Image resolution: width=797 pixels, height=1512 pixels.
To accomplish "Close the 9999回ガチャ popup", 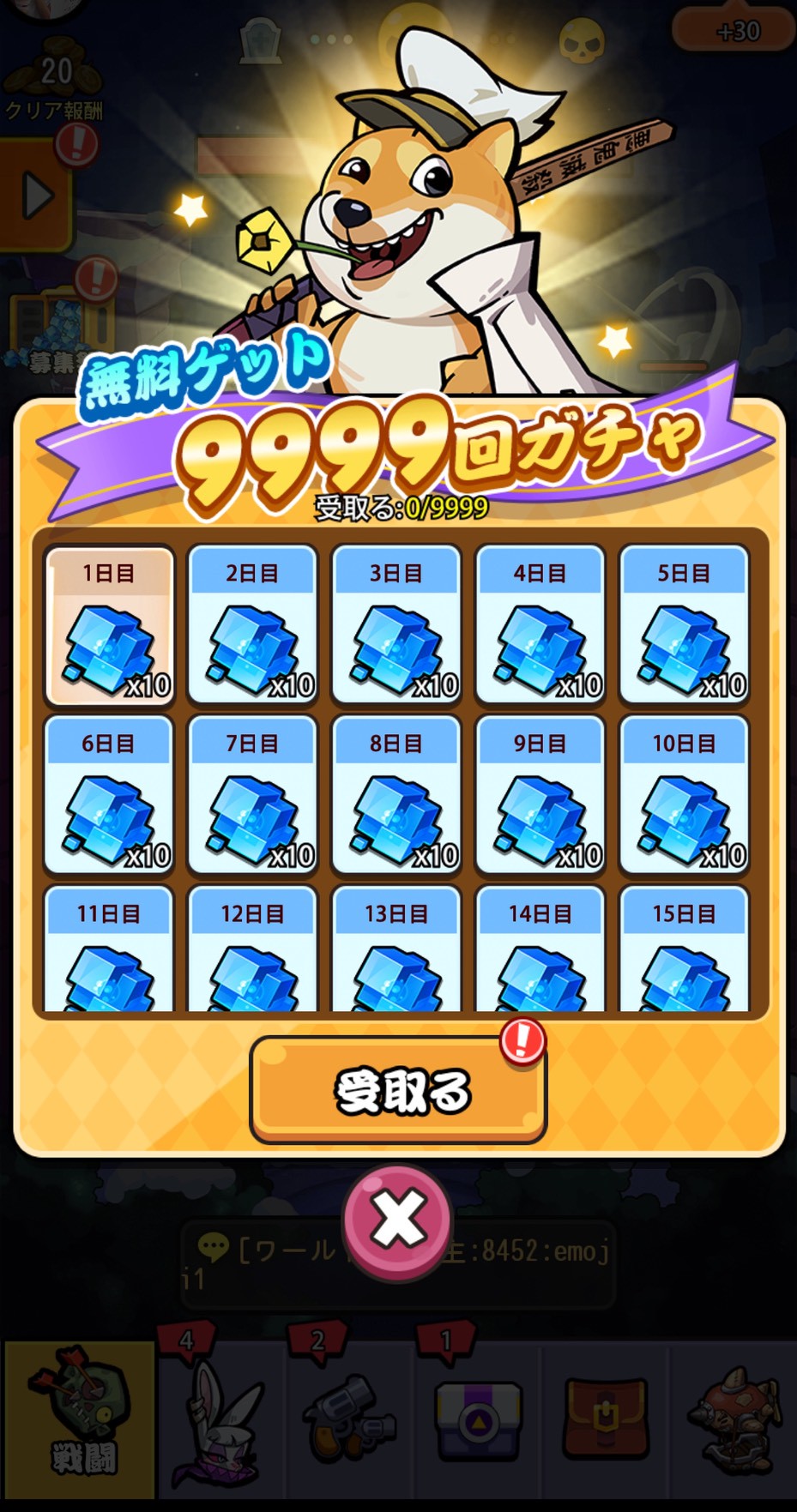I will [x=398, y=1218].
